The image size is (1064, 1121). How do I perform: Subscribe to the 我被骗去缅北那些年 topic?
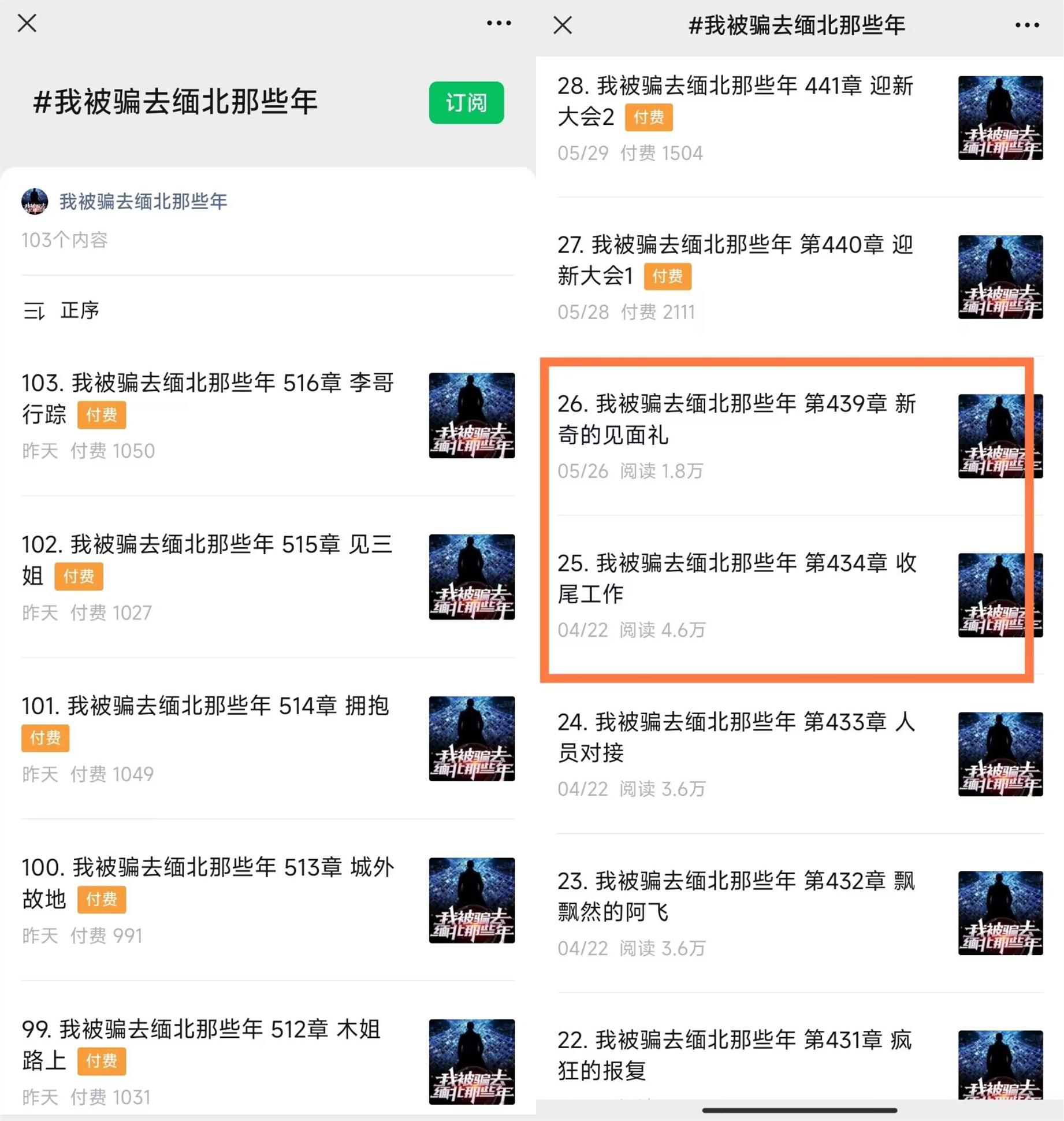coord(466,103)
